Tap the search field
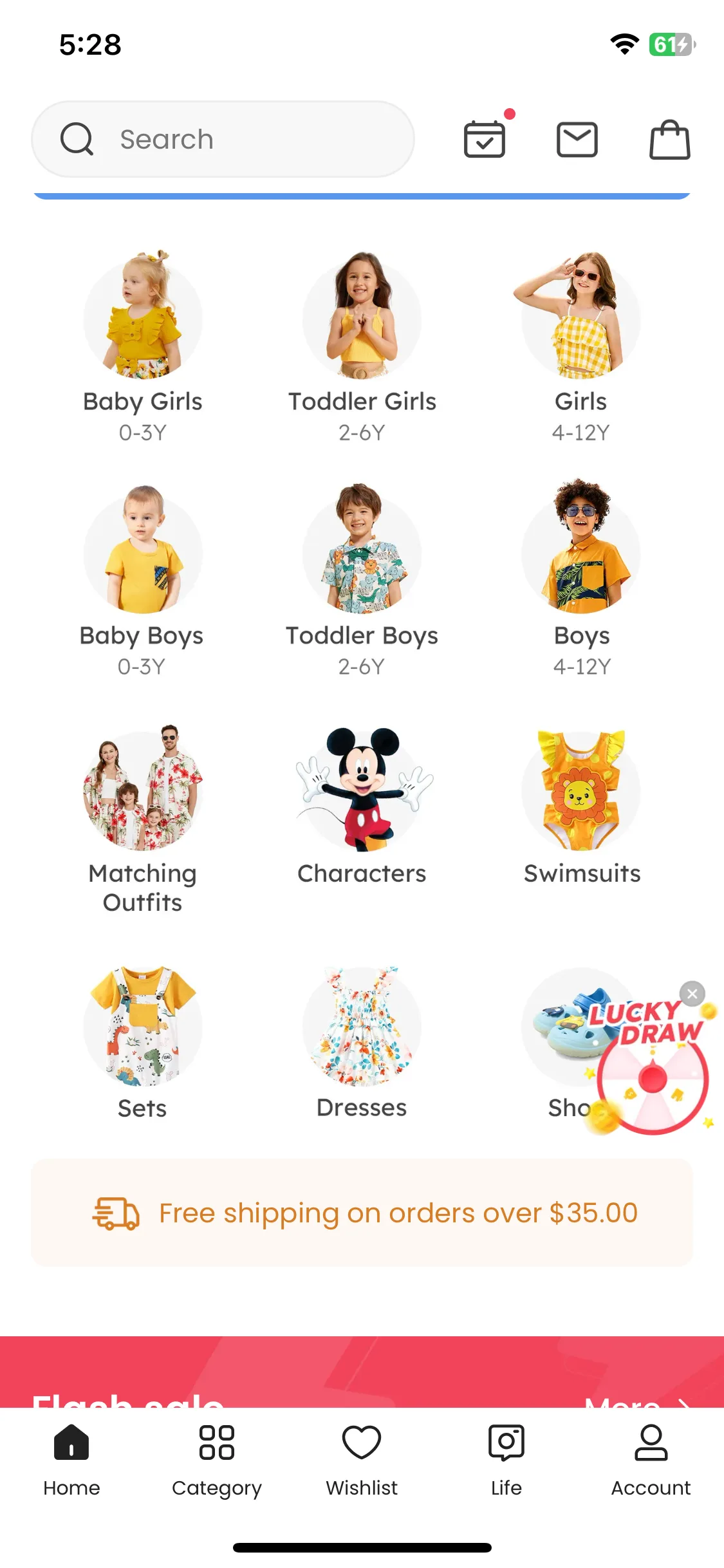The image size is (724, 1568). (x=222, y=139)
